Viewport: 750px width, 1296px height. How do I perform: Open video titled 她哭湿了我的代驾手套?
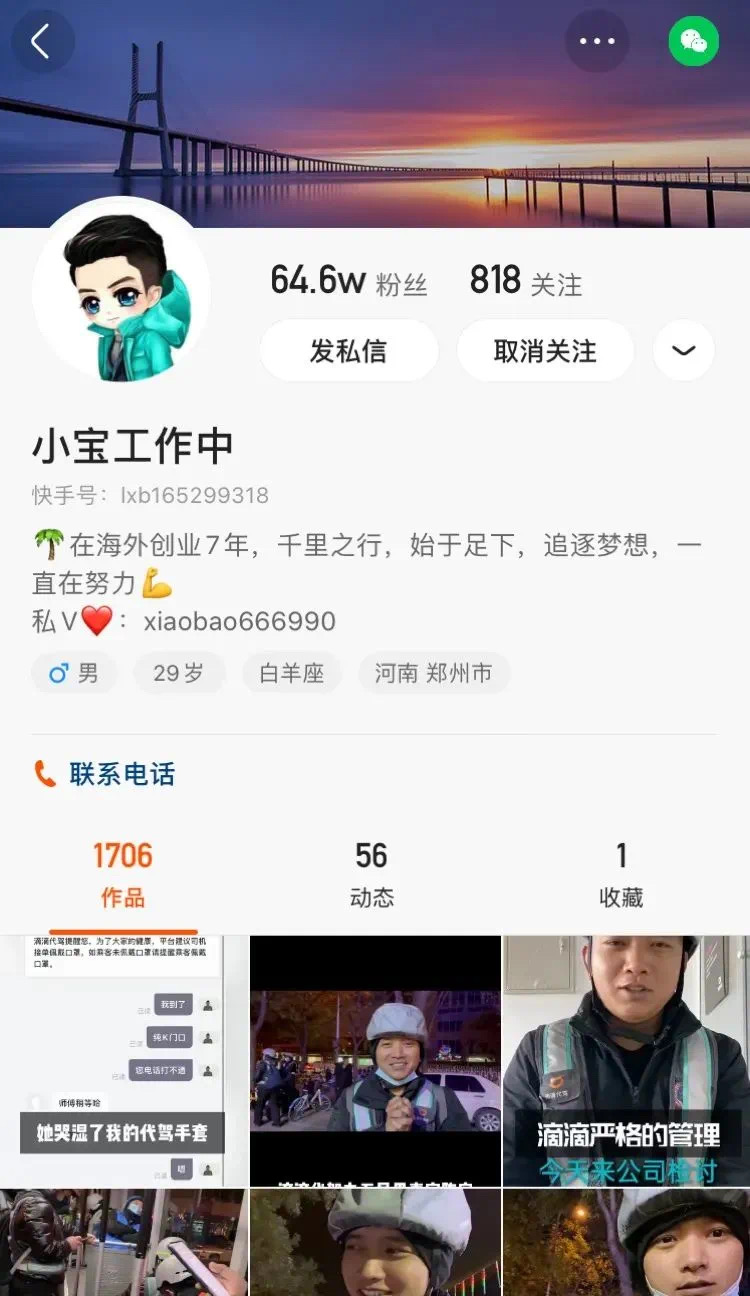[x=123, y=1060]
